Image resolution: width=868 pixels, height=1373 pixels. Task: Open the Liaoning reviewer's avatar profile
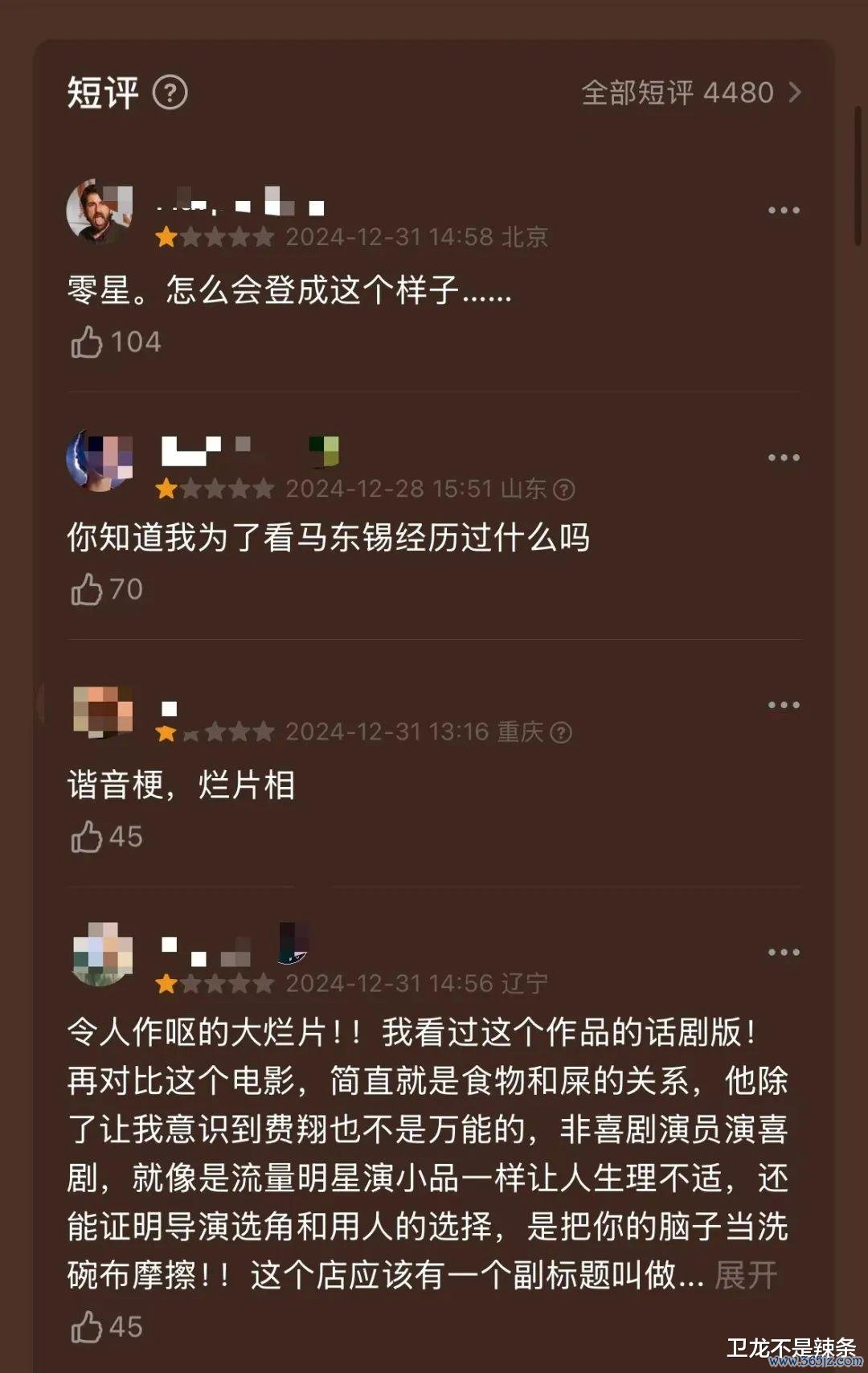coord(101,954)
